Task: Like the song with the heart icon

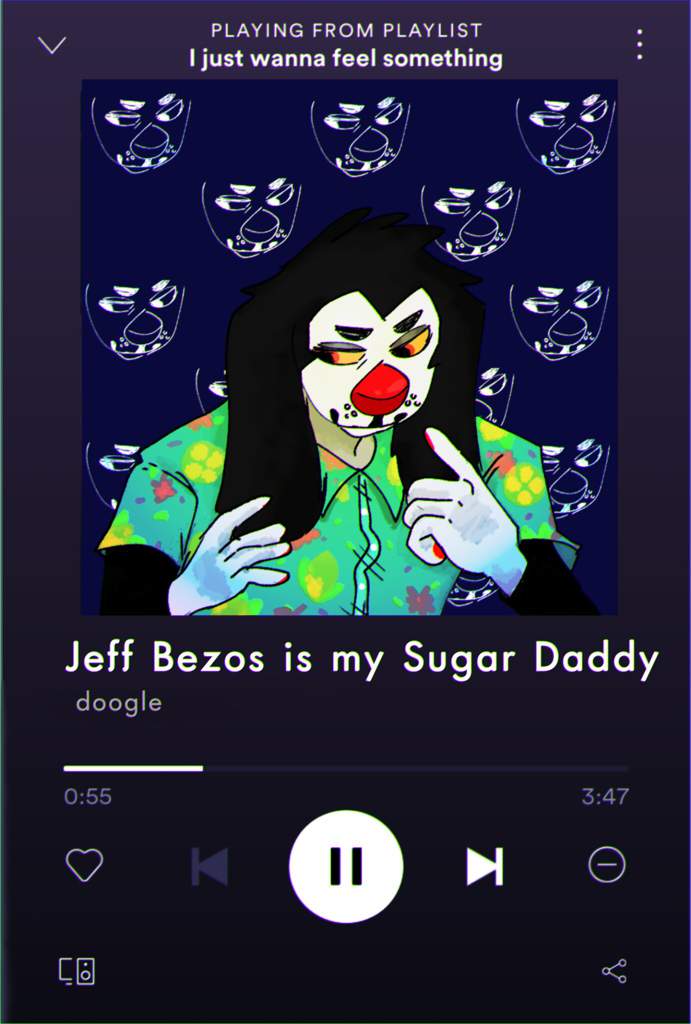Action: (x=84, y=865)
